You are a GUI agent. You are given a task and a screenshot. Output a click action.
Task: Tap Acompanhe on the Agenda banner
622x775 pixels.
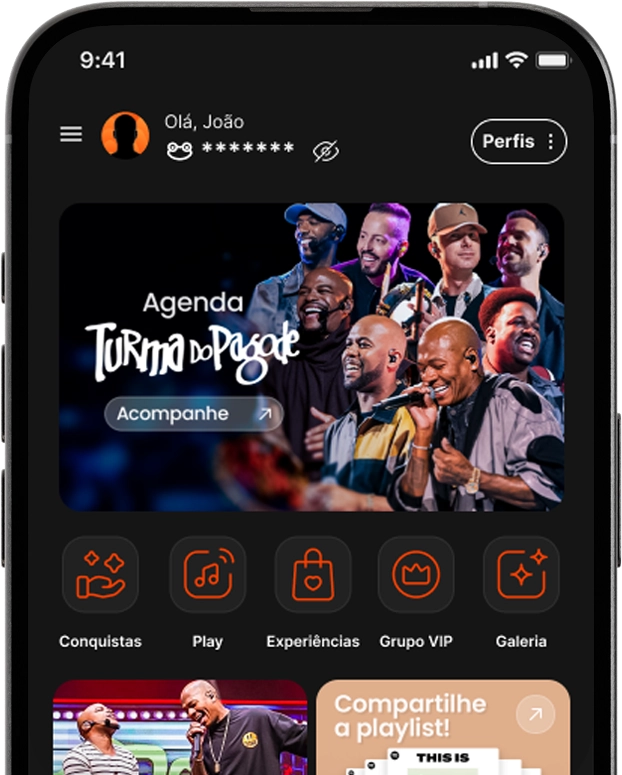193,414
